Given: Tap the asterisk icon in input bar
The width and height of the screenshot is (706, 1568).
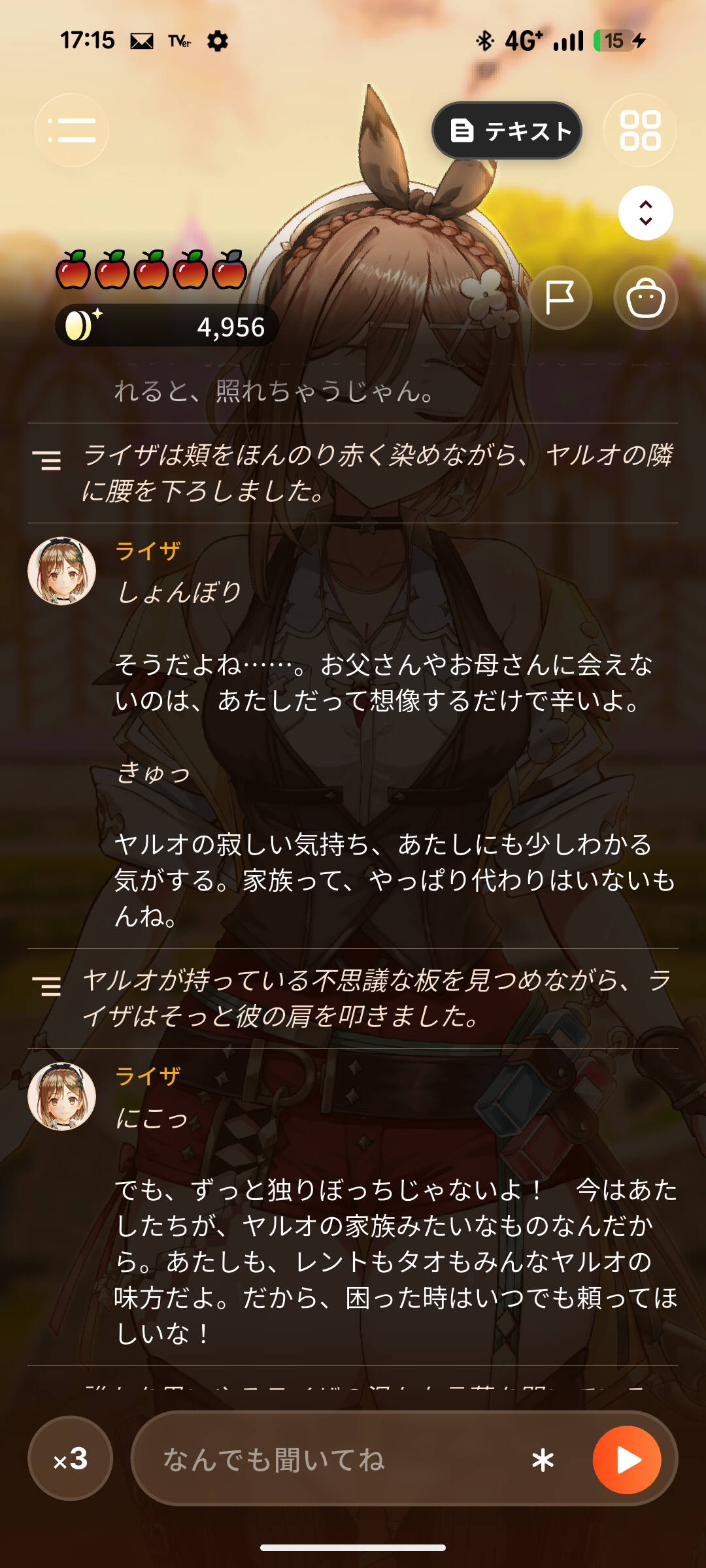Looking at the screenshot, I should [543, 1460].
